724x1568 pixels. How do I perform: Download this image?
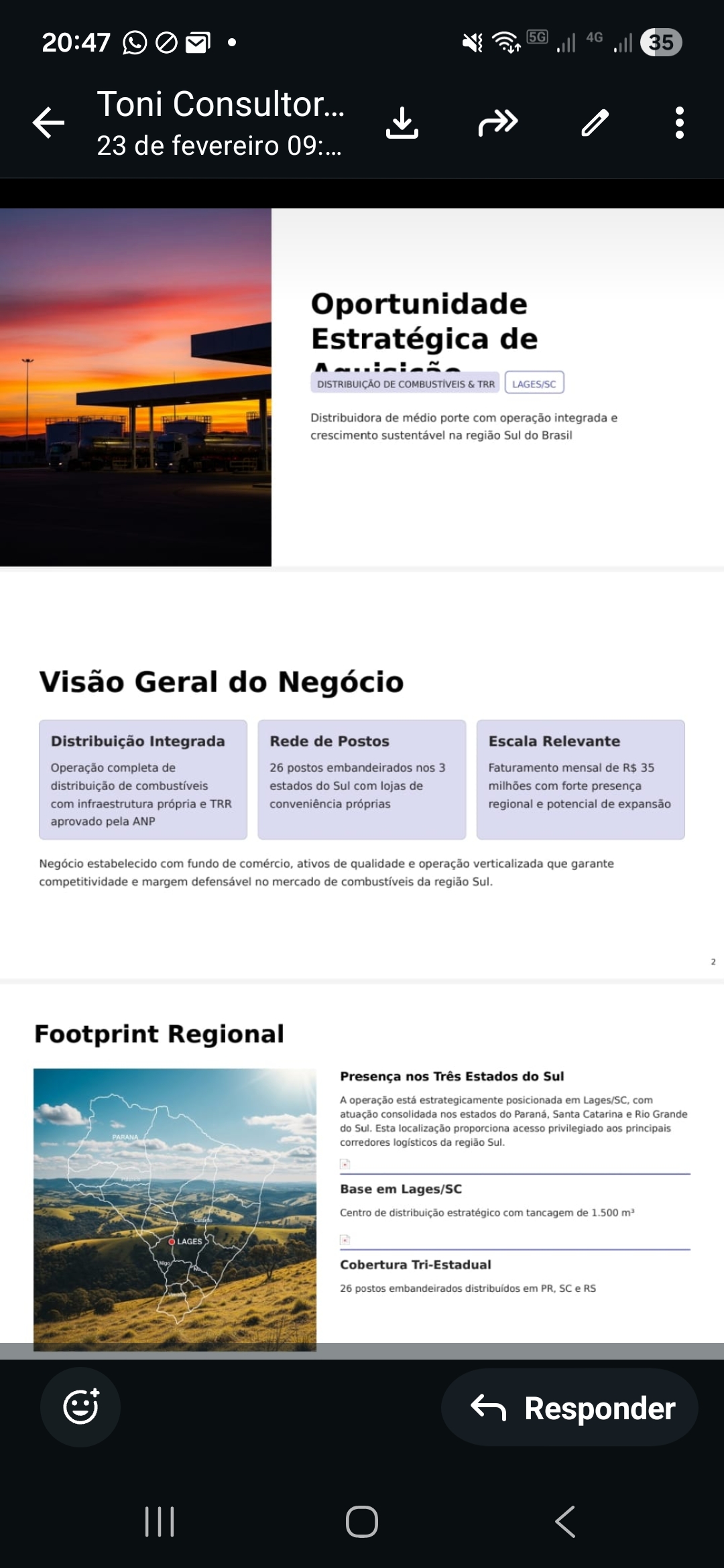pyautogui.click(x=402, y=123)
